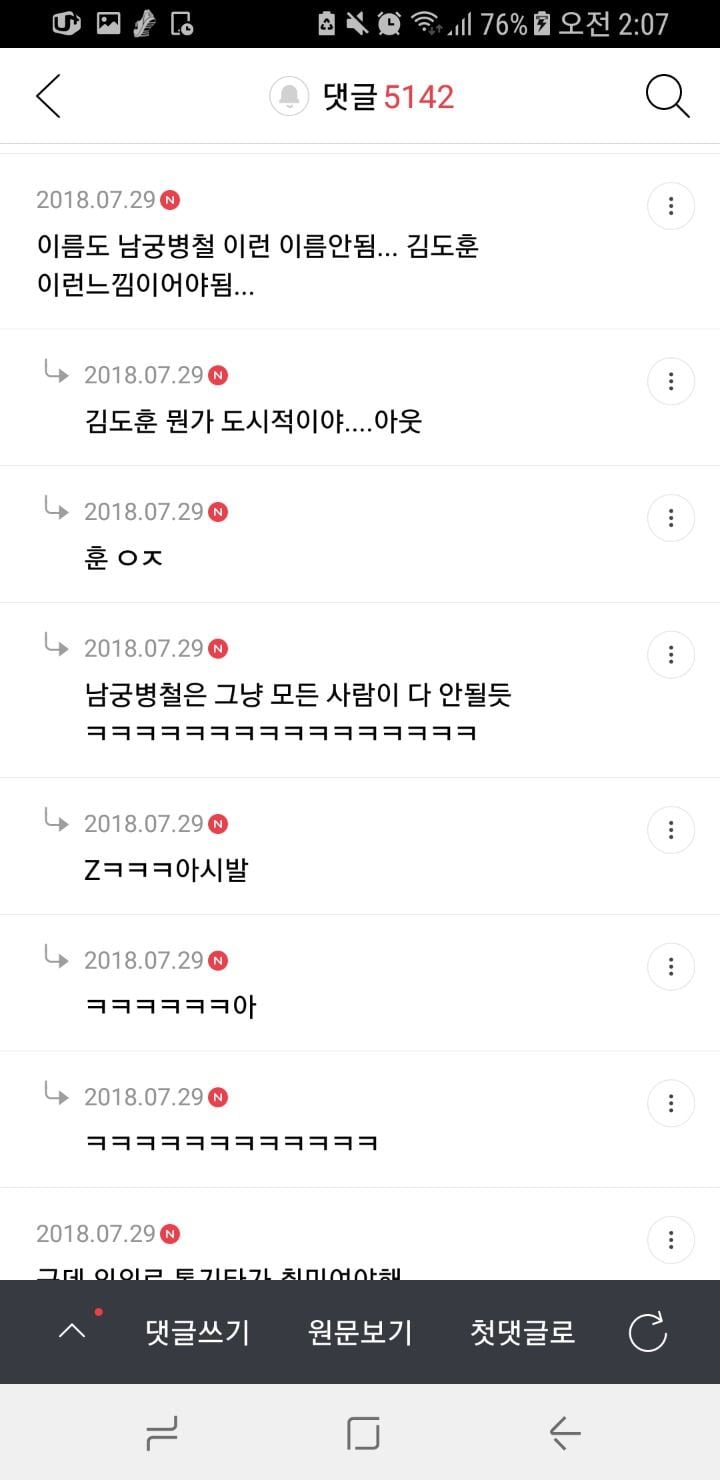Open options for the 이름도 남궁병철 comment
The image size is (720, 1480).
pyautogui.click(x=671, y=206)
